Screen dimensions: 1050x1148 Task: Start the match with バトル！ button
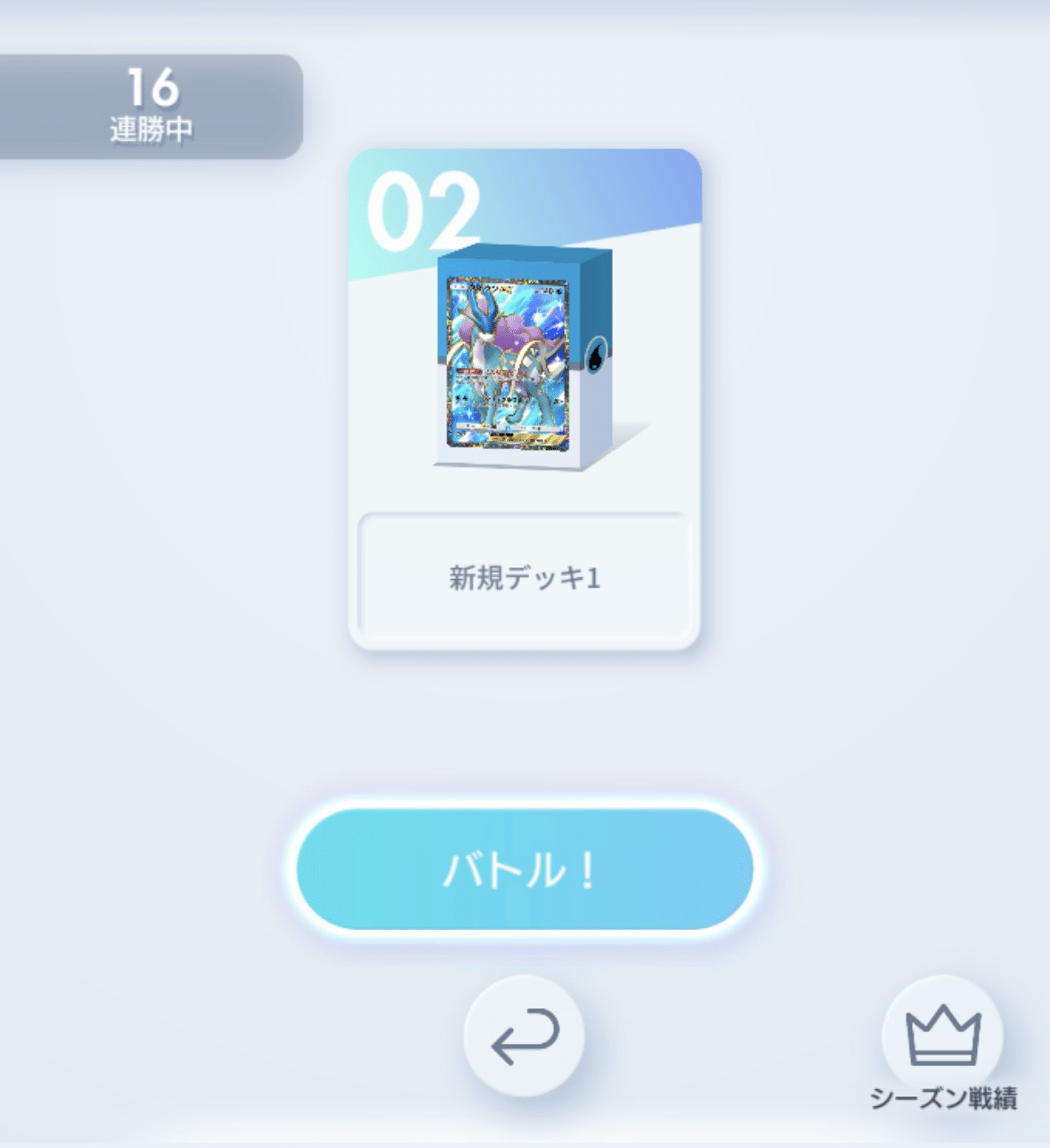click(524, 868)
